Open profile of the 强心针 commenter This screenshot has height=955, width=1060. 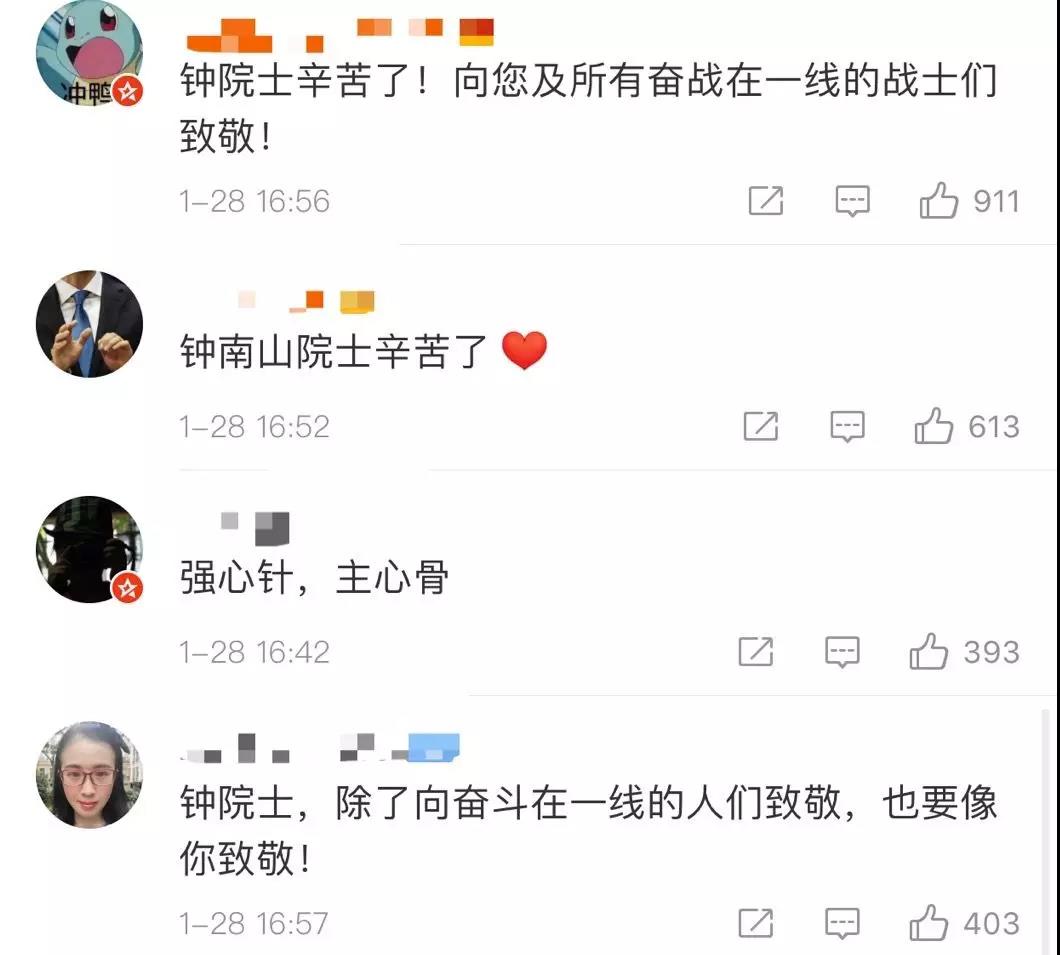89,549
